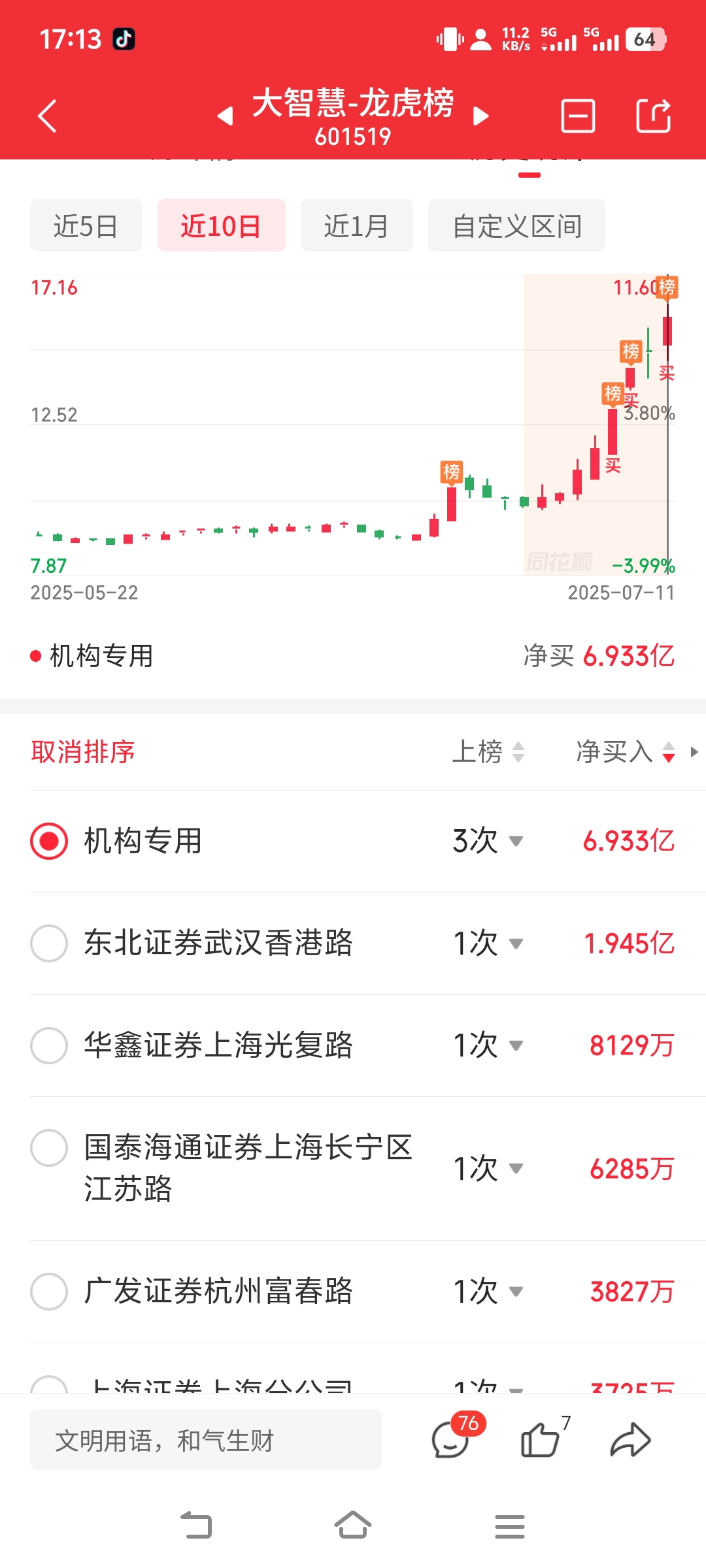Select the 近5日 range

pyautogui.click(x=86, y=225)
